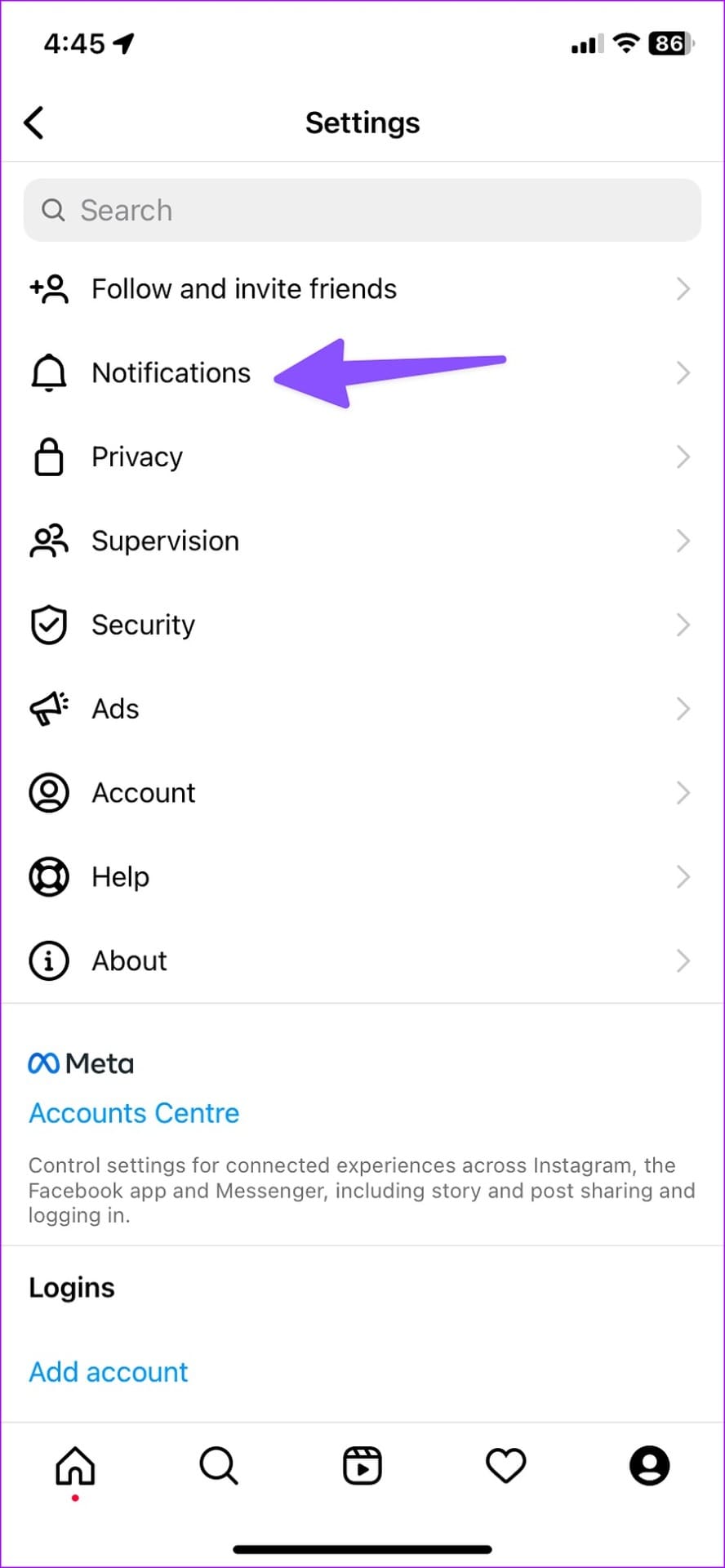
Task: Tap the Add account link
Action: (x=109, y=1372)
